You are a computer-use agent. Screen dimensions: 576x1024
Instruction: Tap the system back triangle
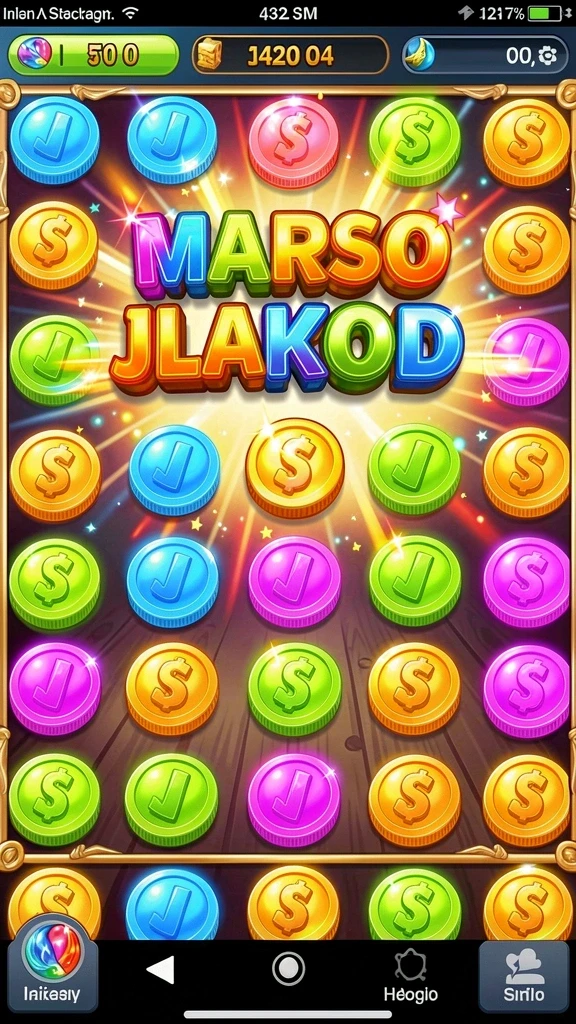click(x=161, y=970)
